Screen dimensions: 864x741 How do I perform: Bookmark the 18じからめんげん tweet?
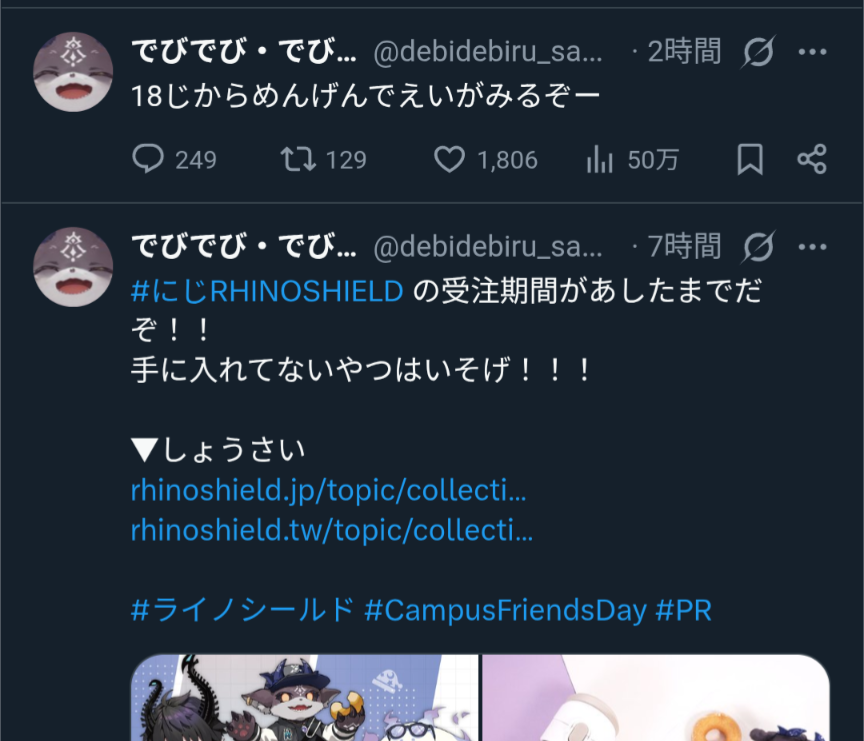[750, 159]
